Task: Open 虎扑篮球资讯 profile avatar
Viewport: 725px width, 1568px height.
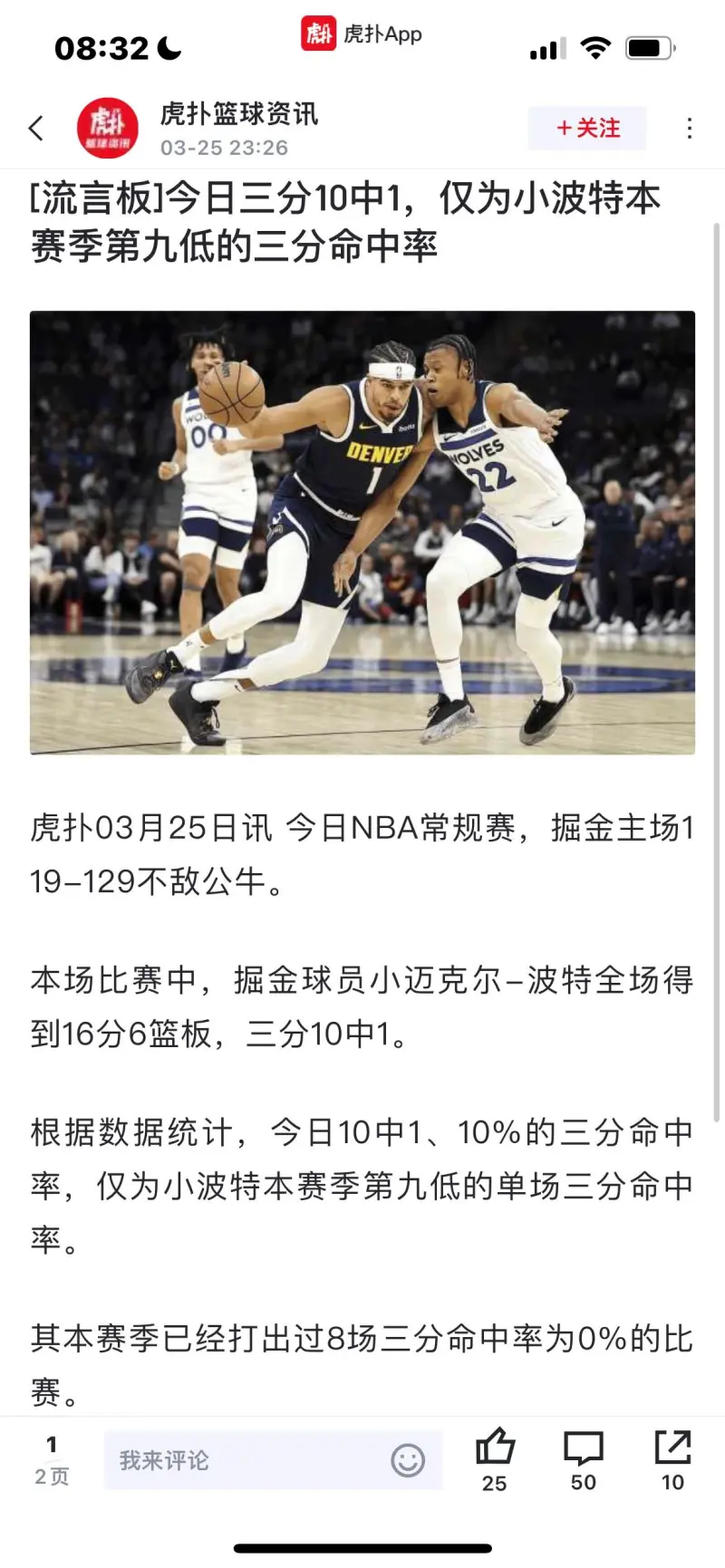Action: (107, 129)
